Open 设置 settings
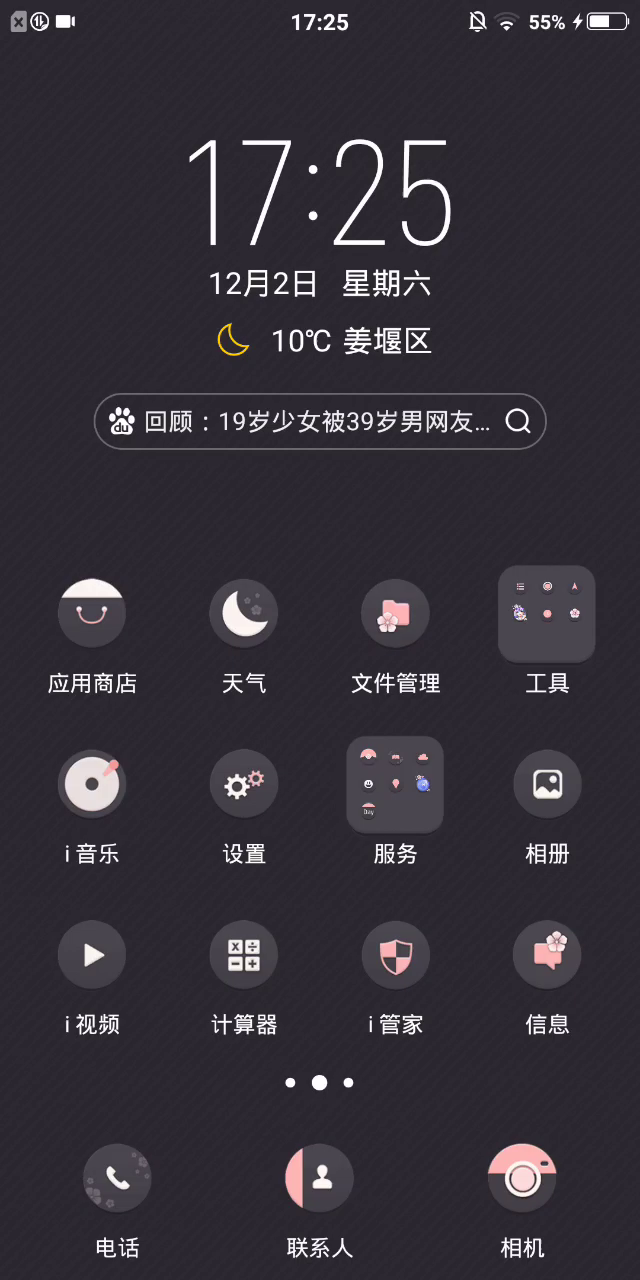The height and width of the screenshot is (1280, 640). (244, 784)
